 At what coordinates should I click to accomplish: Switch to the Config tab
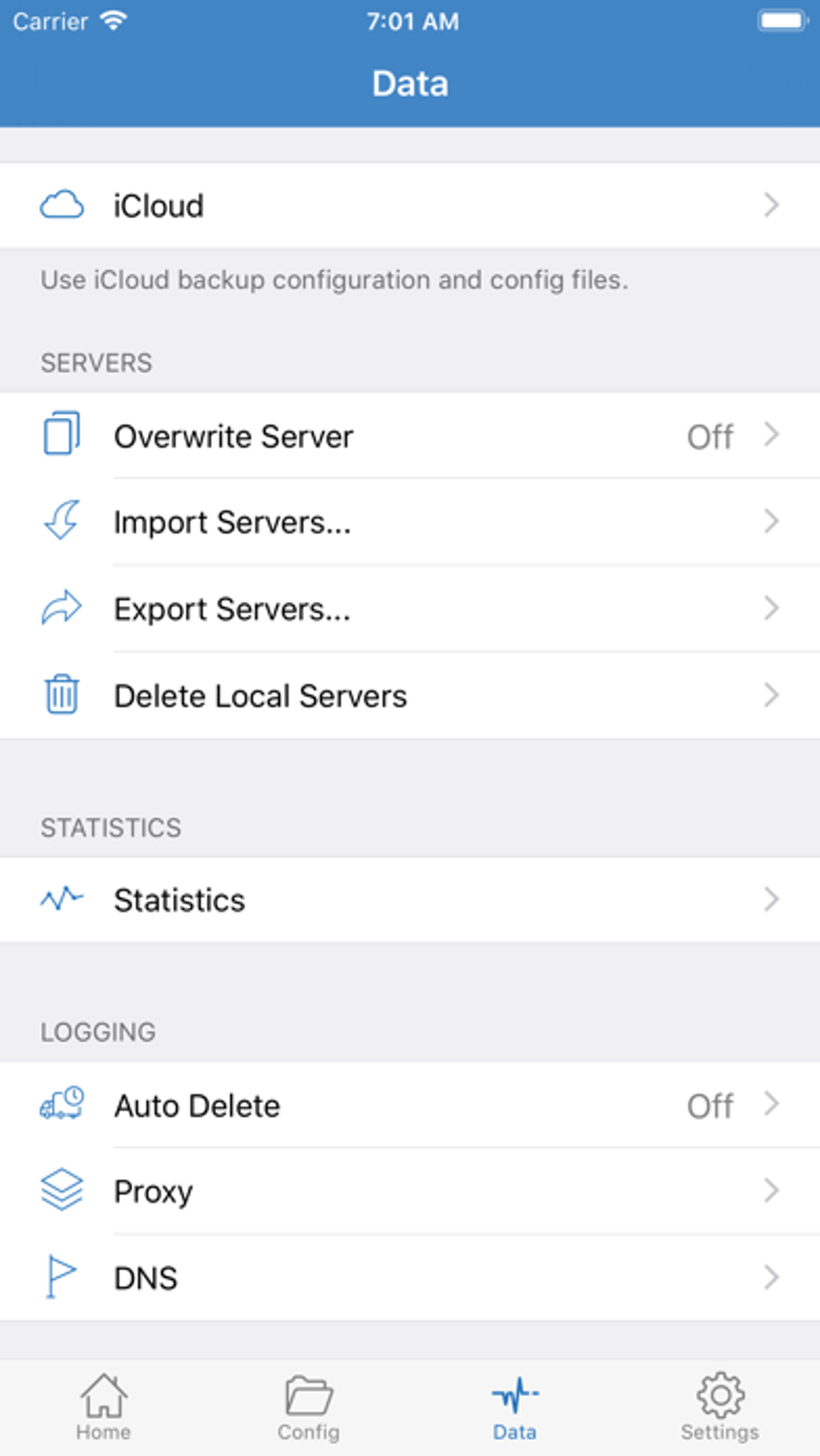coord(309,1407)
